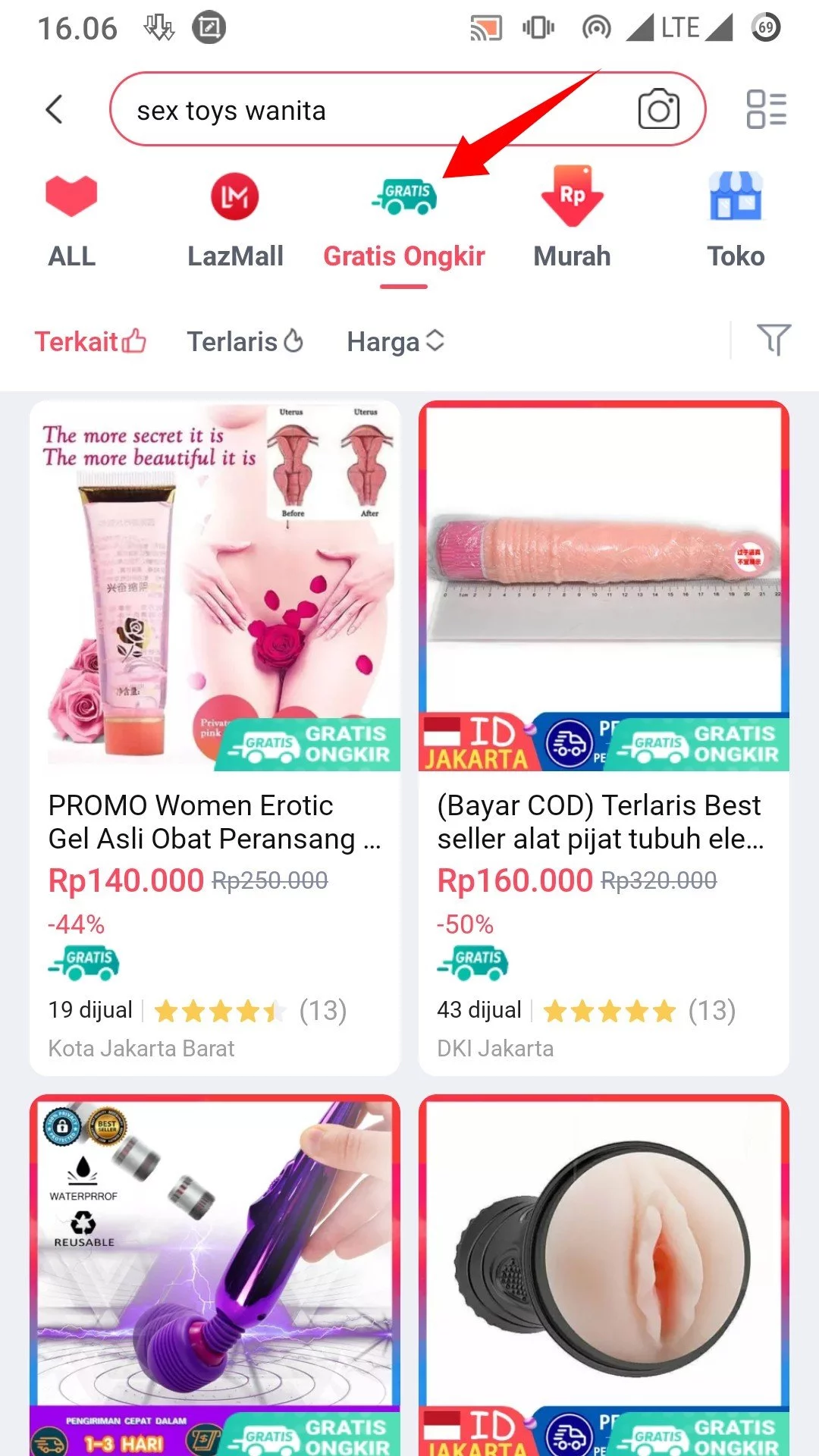819x1456 pixels.
Task: Expand the Harga sort direction chevrons
Action: coord(433,341)
